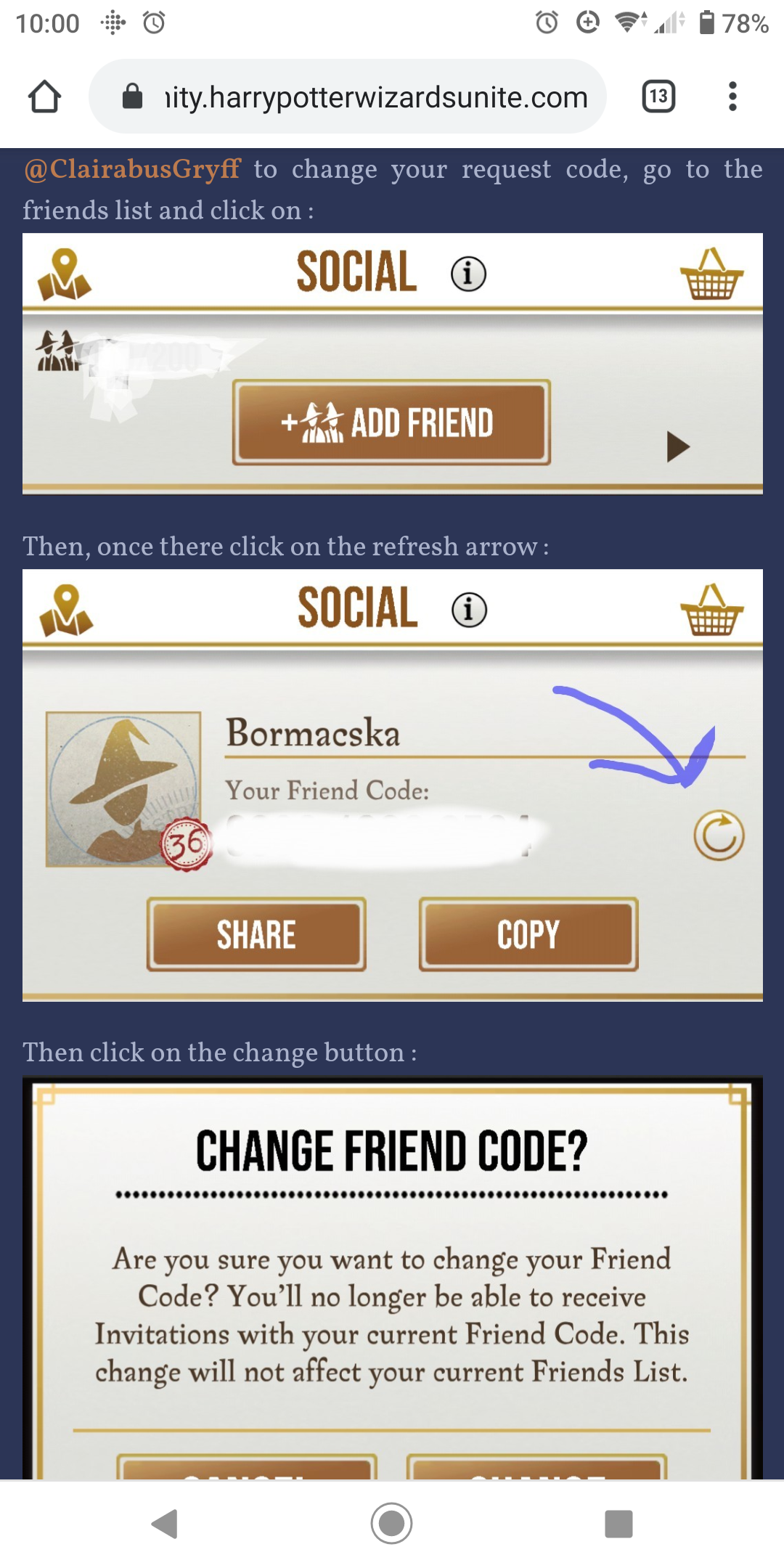Open the recent apps overview
The height and width of the screenshot is (1568, 784).
click(x=618, y=1523)
